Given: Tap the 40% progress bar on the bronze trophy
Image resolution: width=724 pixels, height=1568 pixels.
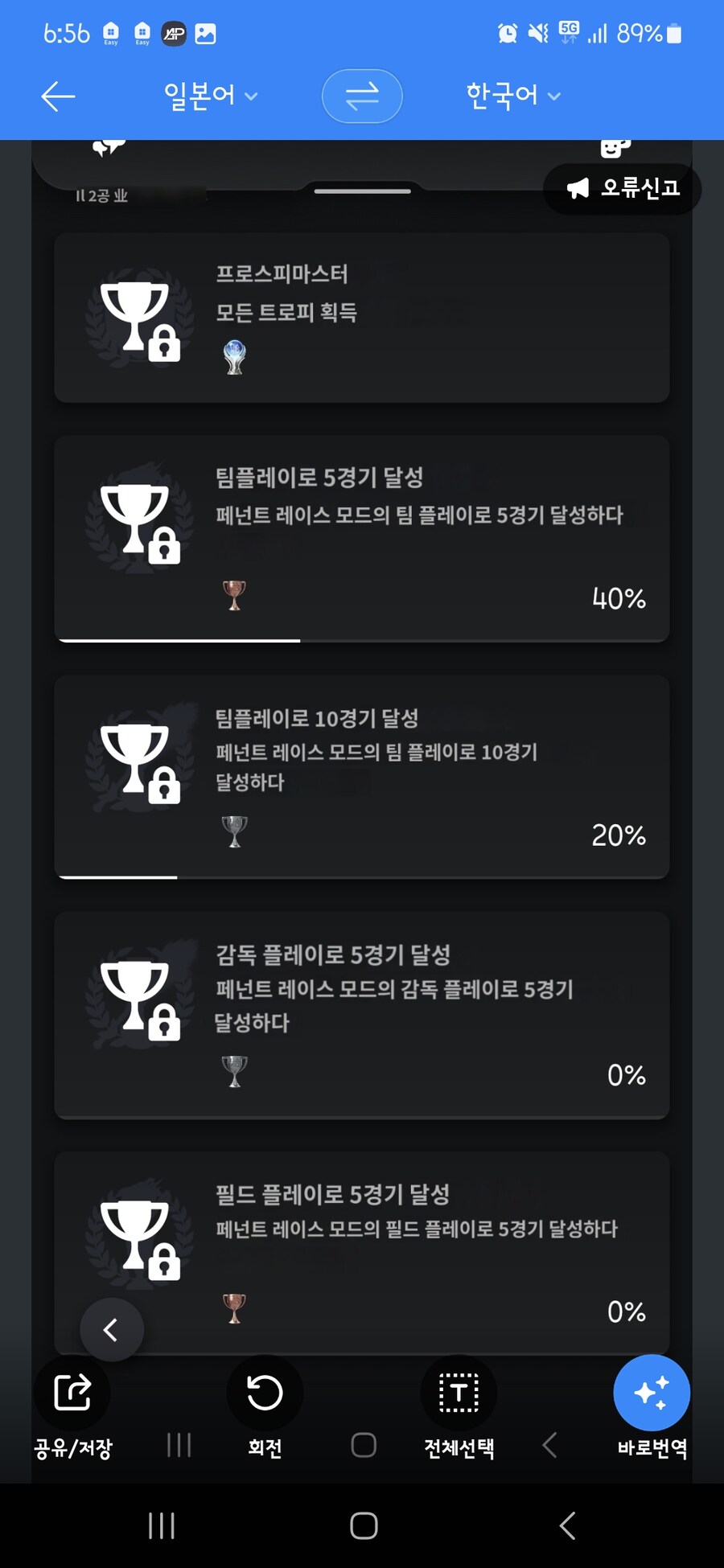Looking at the screenshot, I should pyautogui.click(x=177, y=639).
